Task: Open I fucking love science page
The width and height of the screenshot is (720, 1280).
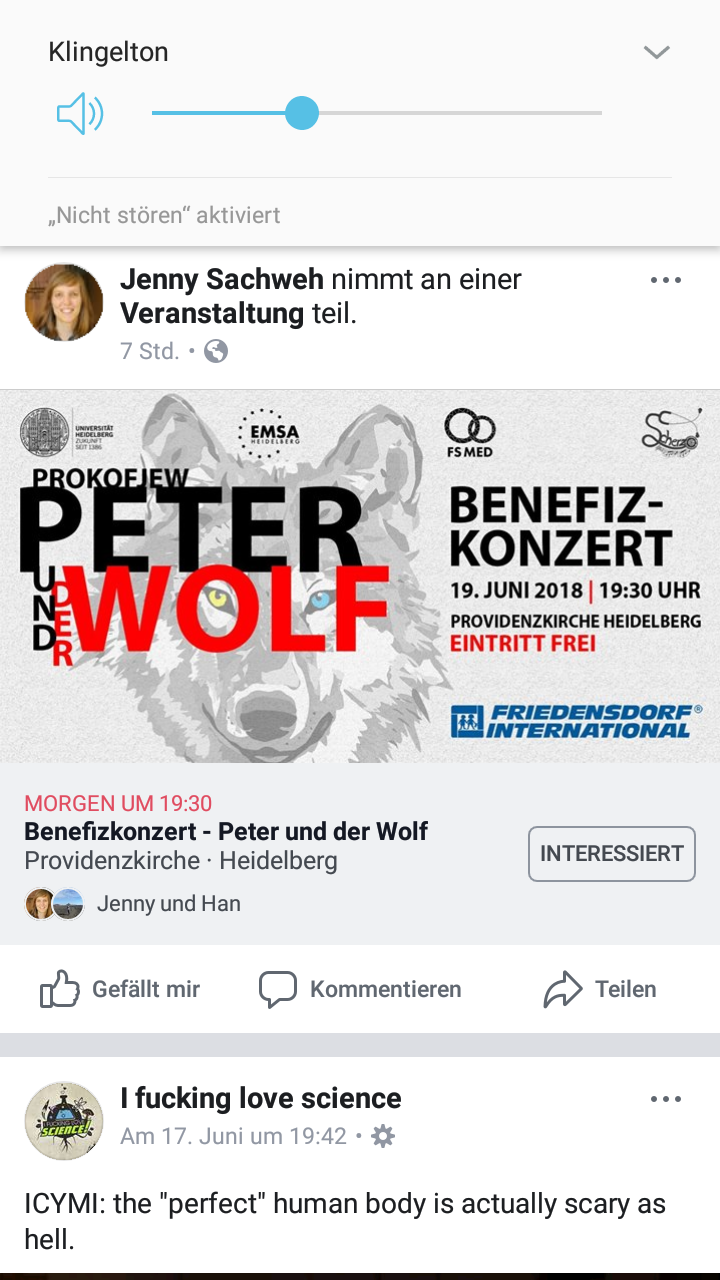Action: 260,1098
